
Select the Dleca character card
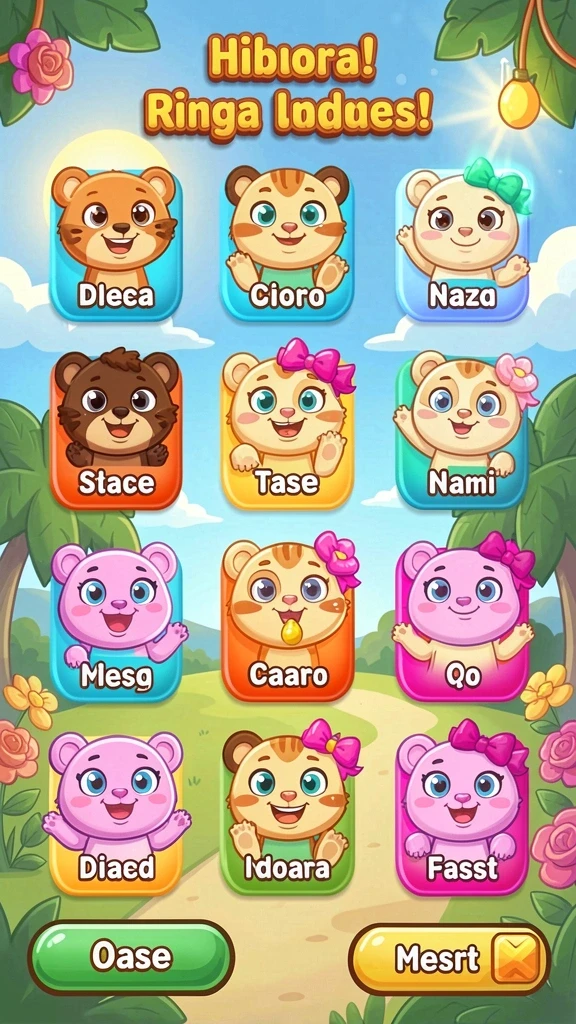point(116,244)
